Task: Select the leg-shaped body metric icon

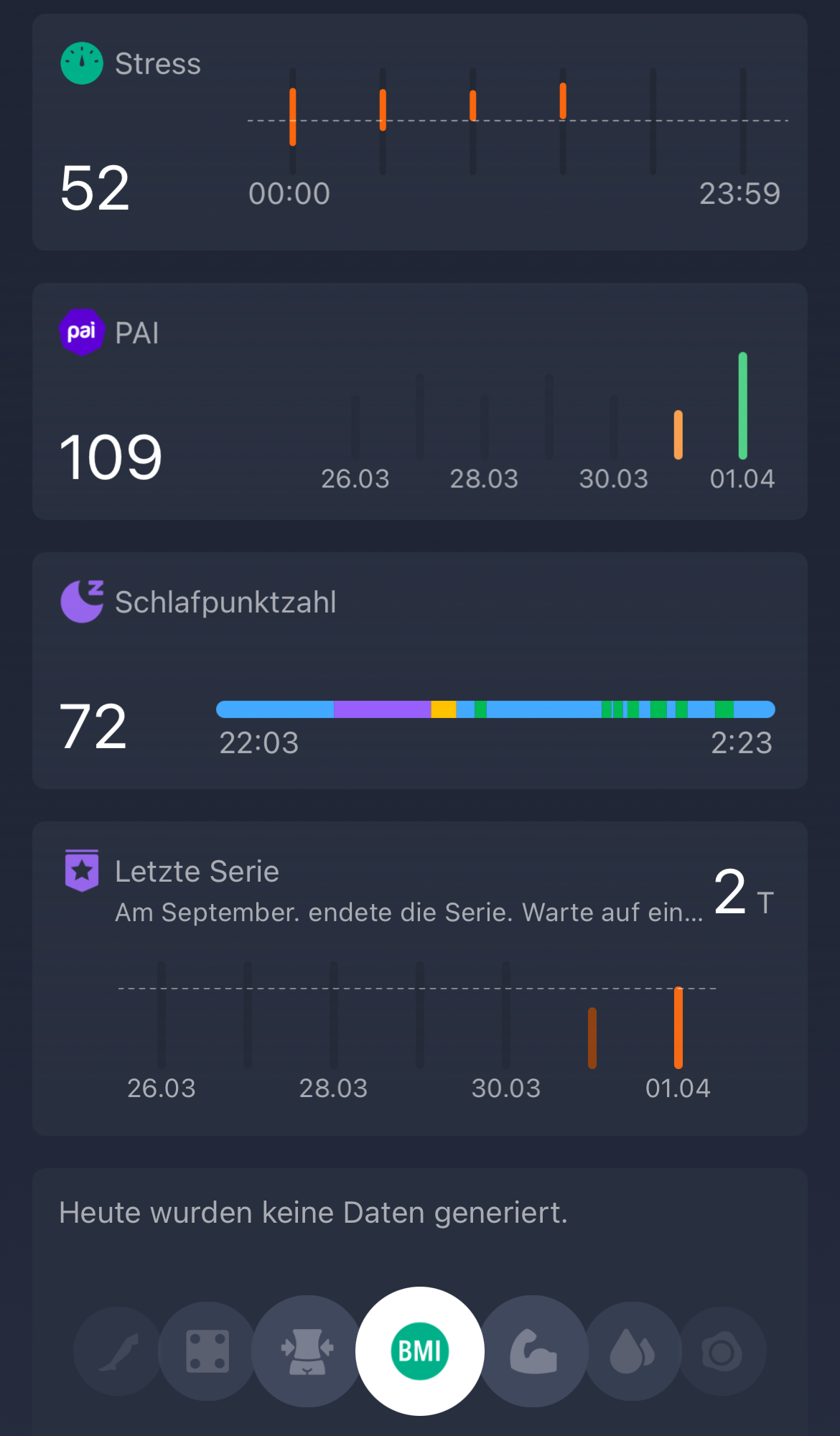Action: (118, 1351)
